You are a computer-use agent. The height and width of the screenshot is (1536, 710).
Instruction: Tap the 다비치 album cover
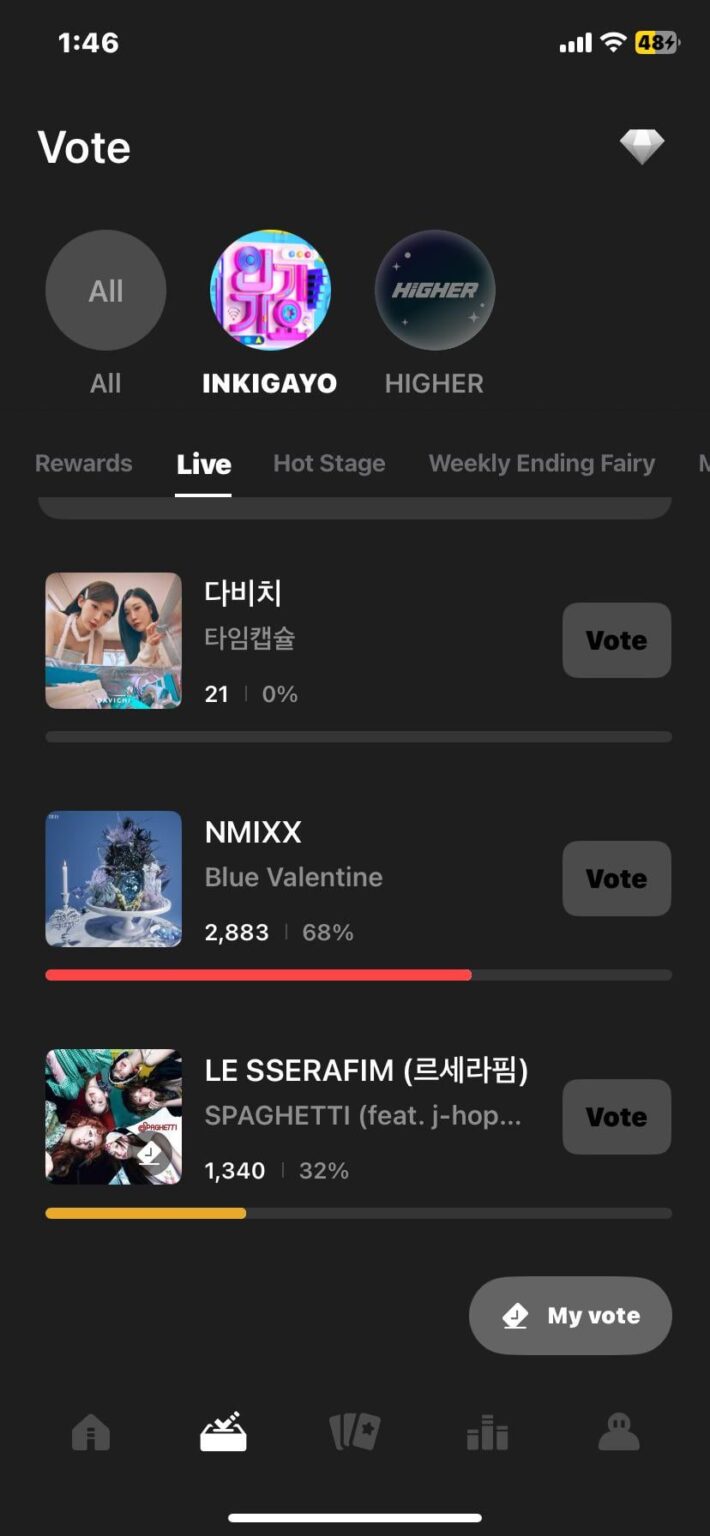tap(114, 640)
